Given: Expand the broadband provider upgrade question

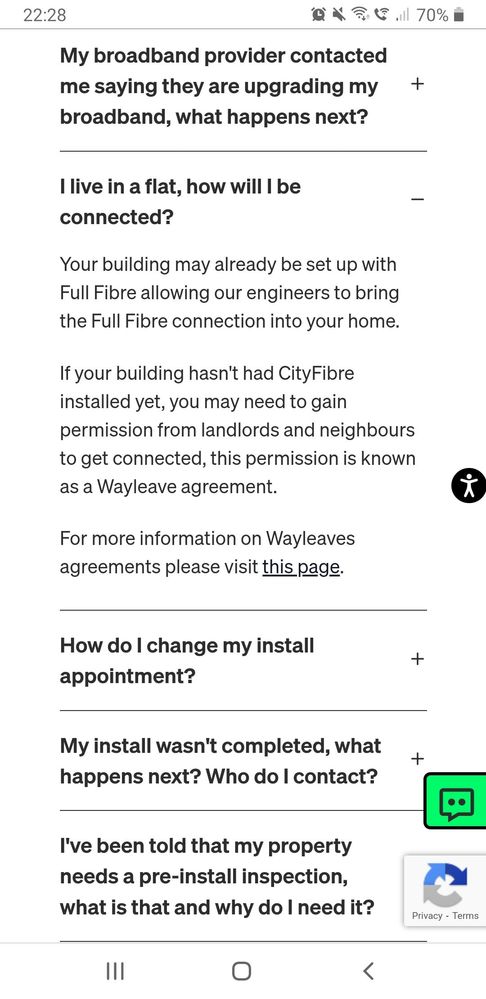Looking at the screenshot, I should tap(243, 87).
